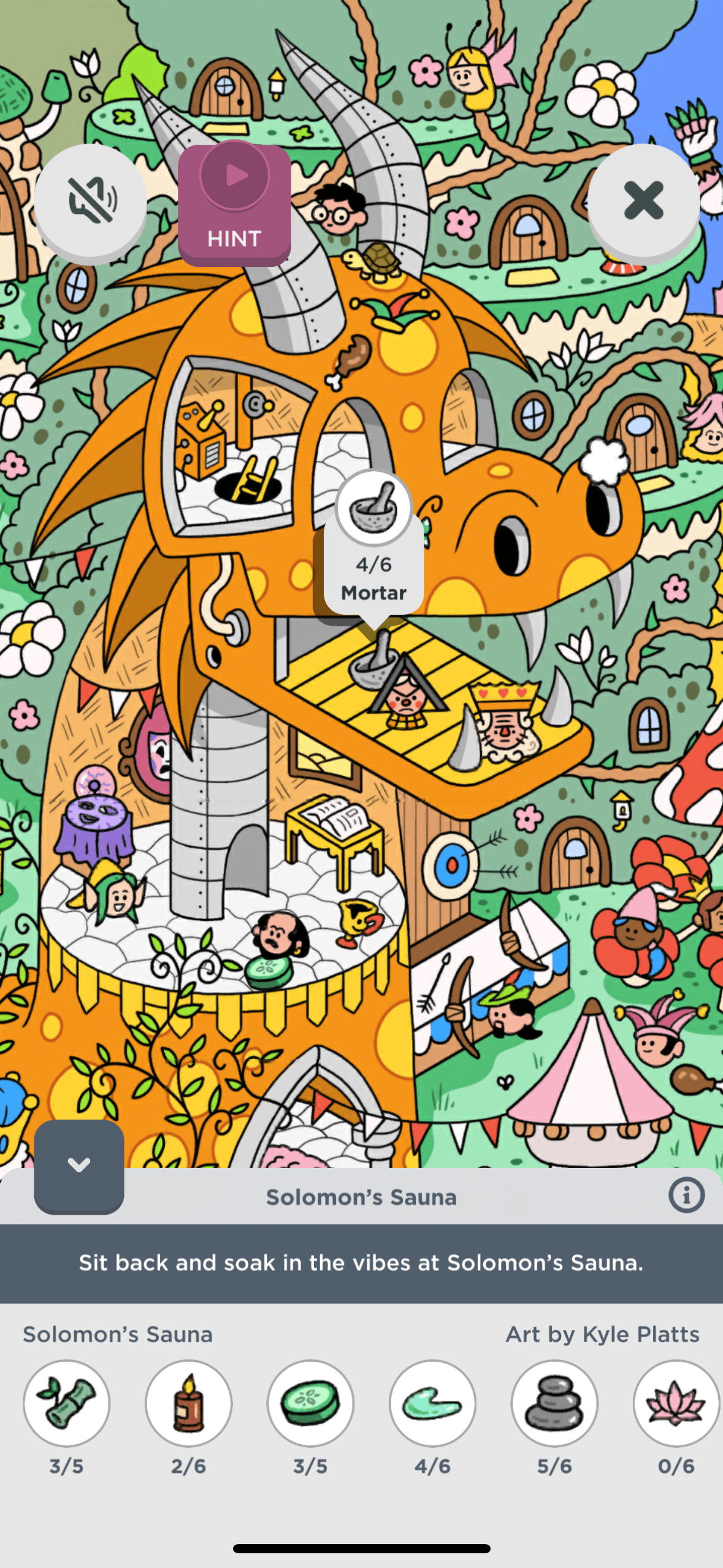Viewport: 723px width, 1568px height.
Task: Open the info icon beside Solomon's Sauna
Action: pos(686,1195)
